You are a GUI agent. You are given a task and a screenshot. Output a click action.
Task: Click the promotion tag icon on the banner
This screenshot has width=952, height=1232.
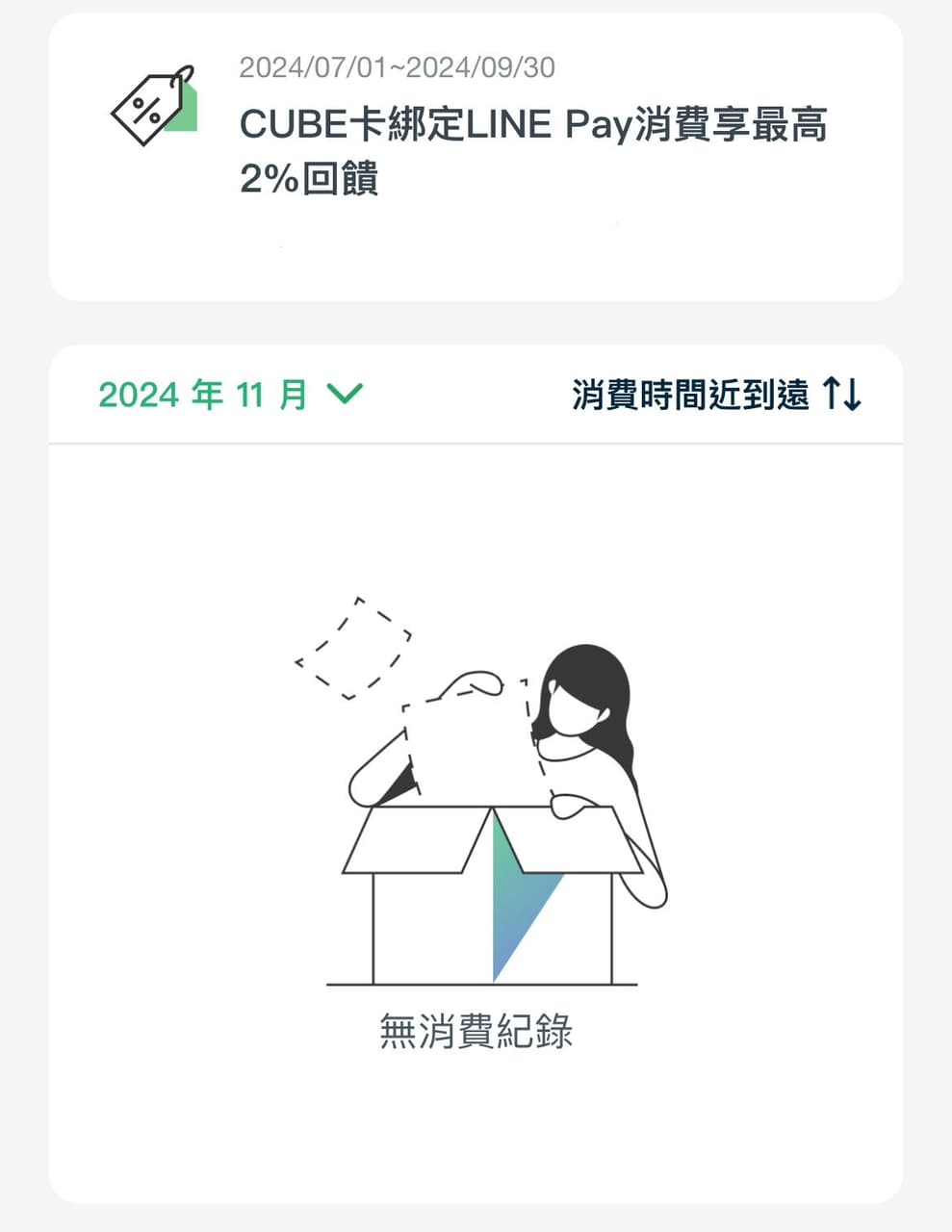pos(154,106)
